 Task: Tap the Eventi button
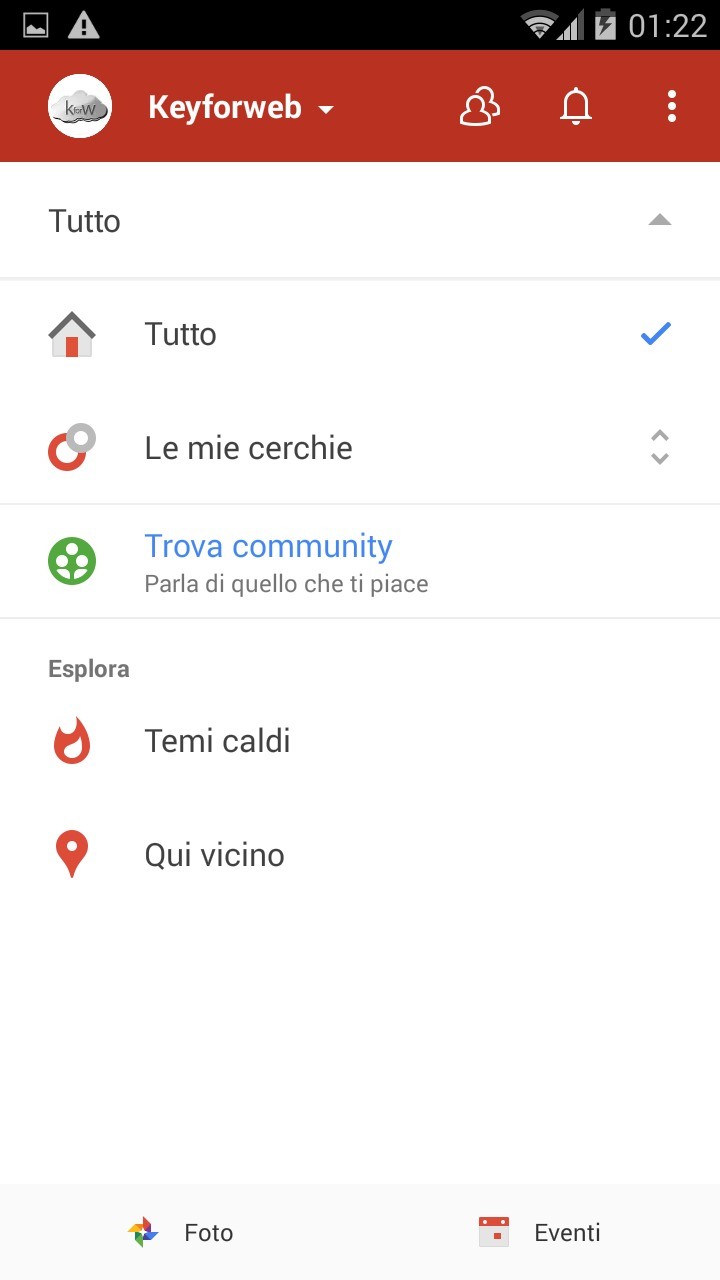coord(567,1232)
